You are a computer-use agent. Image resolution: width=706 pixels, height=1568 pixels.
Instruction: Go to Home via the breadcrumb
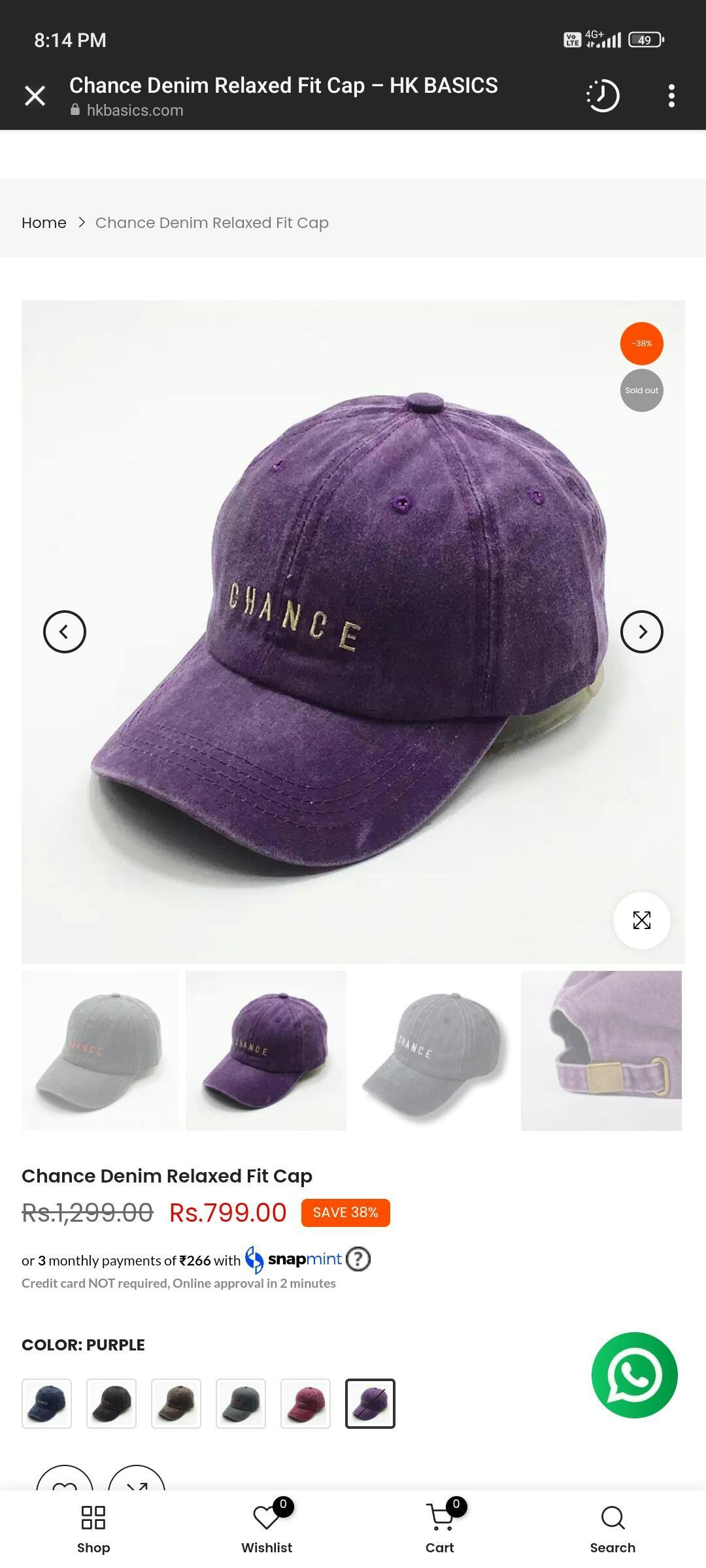point(44,223)
